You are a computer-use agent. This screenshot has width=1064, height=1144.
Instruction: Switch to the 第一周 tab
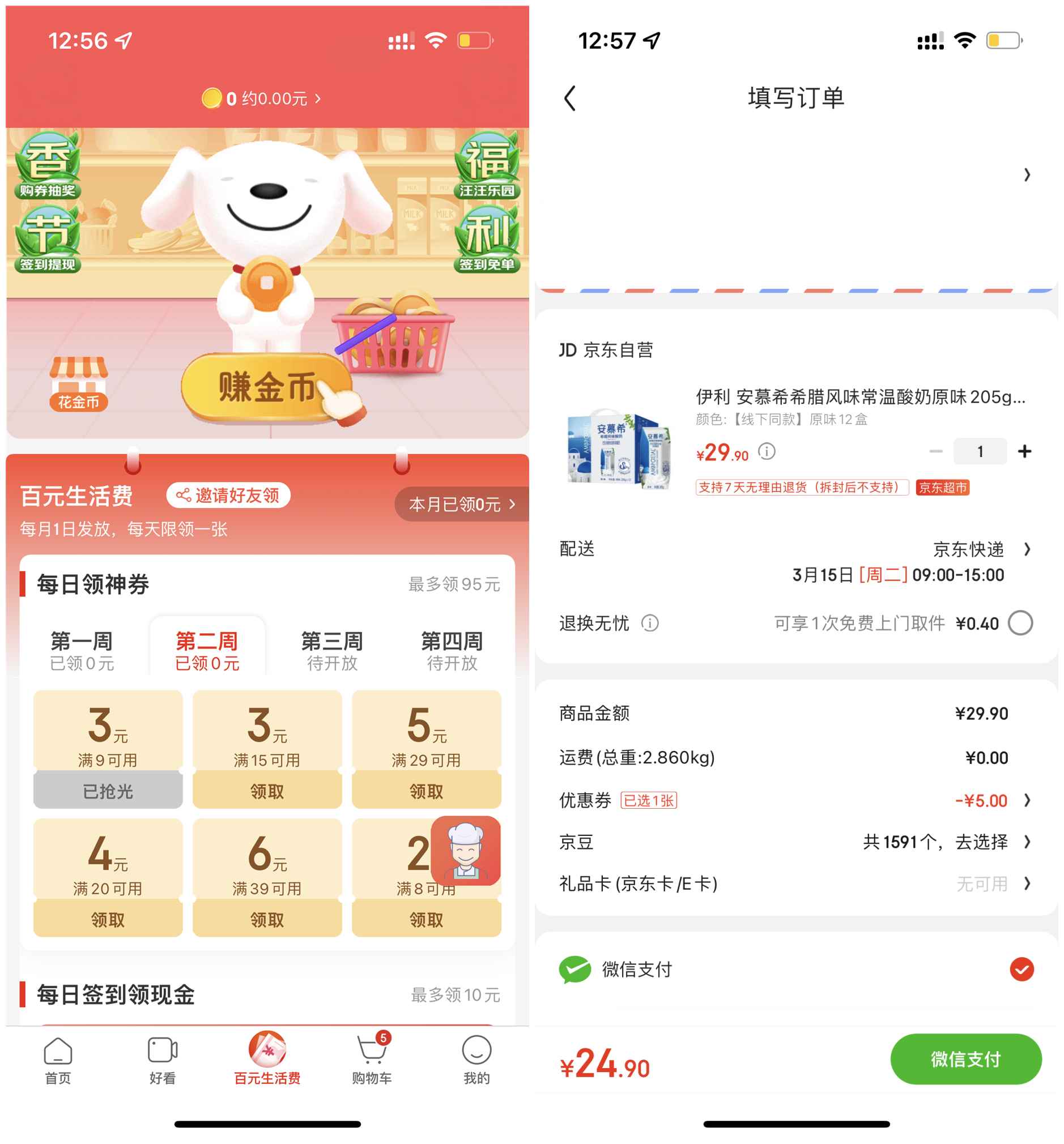pyautogui.click(x=82, y=651)
